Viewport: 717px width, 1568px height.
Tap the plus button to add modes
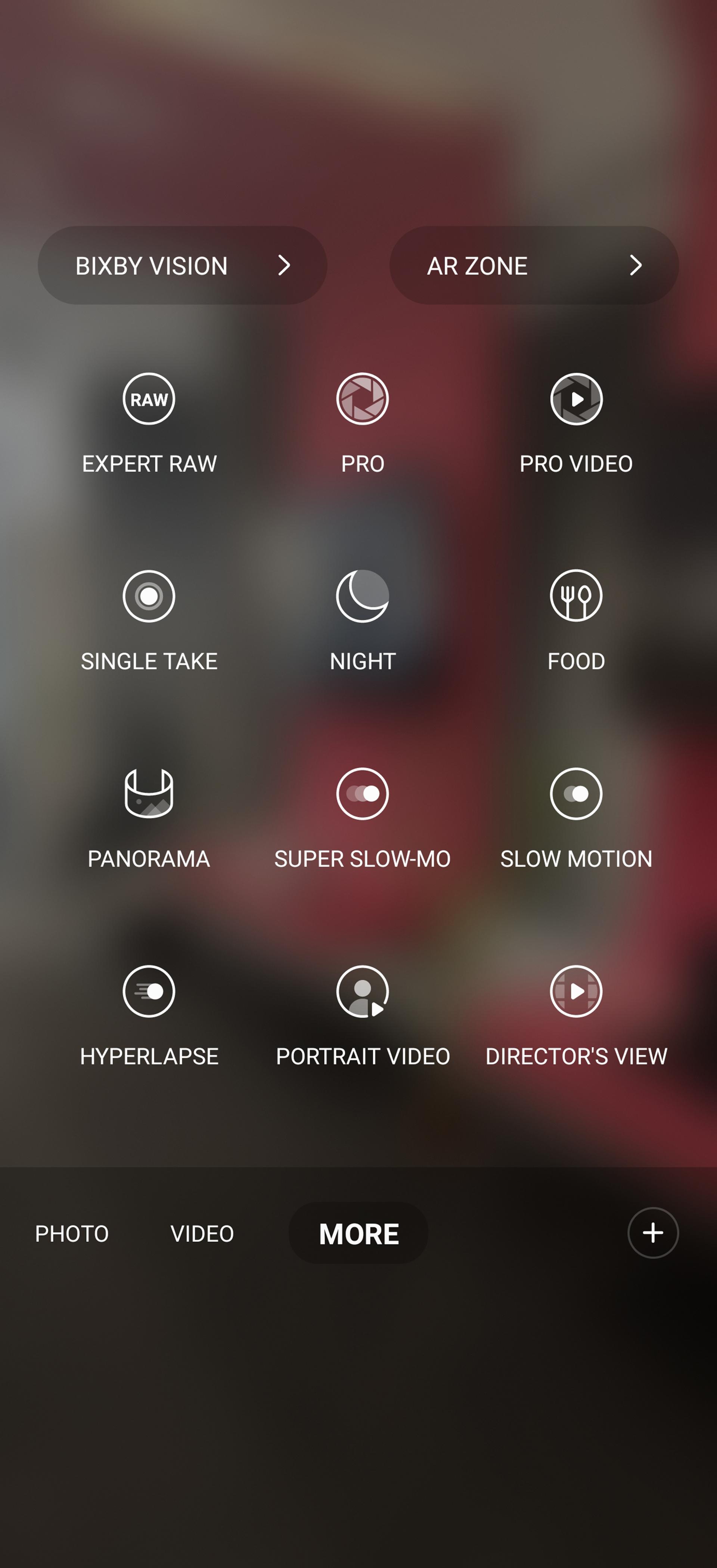click(x=653, y=1233)
